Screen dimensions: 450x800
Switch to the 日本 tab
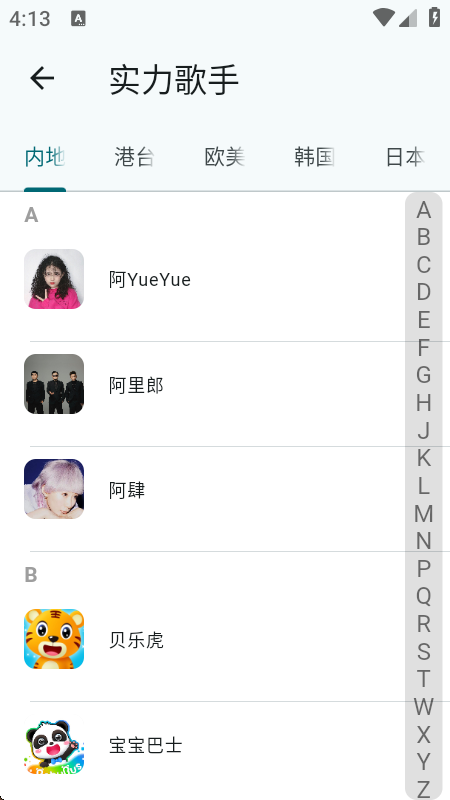pos(405,157)
